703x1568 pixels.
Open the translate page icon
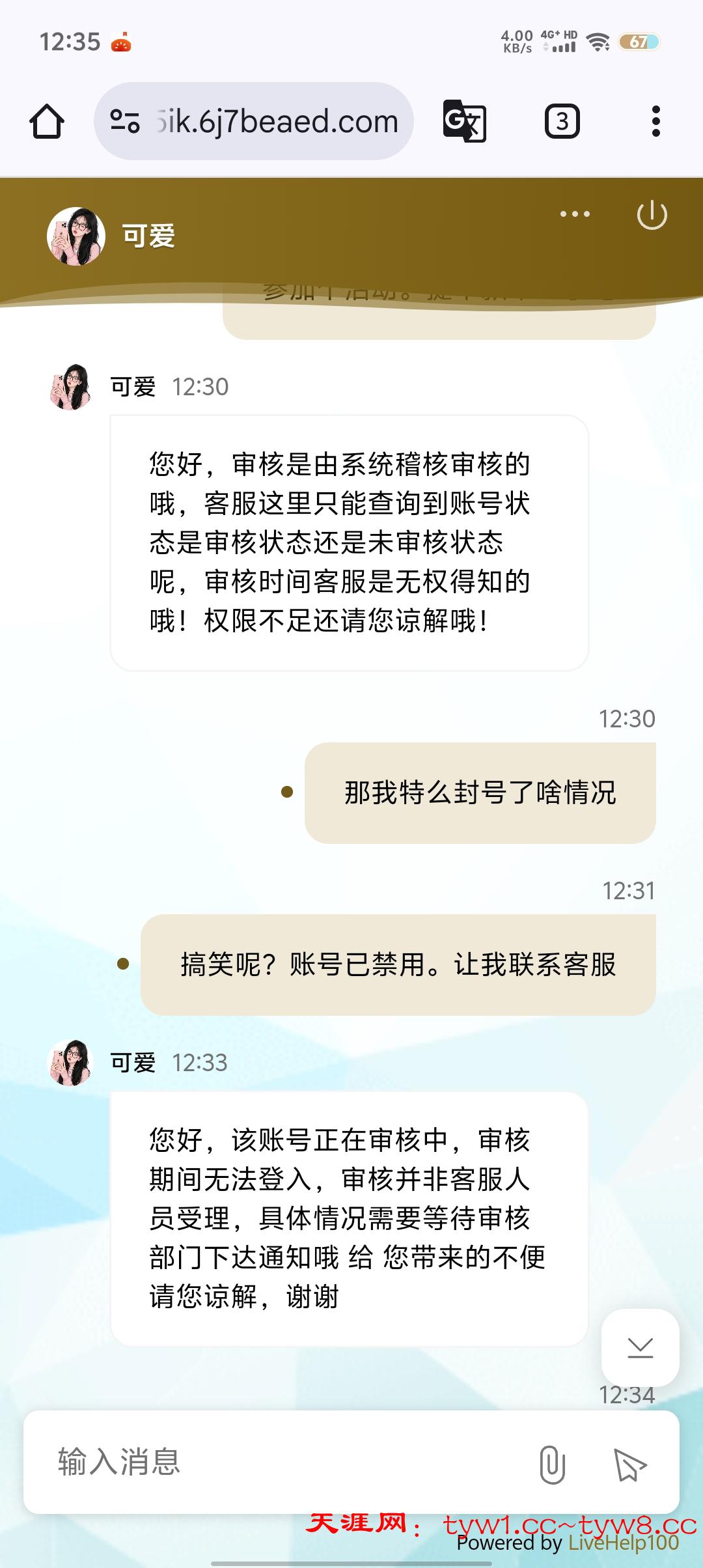point(464,121)
